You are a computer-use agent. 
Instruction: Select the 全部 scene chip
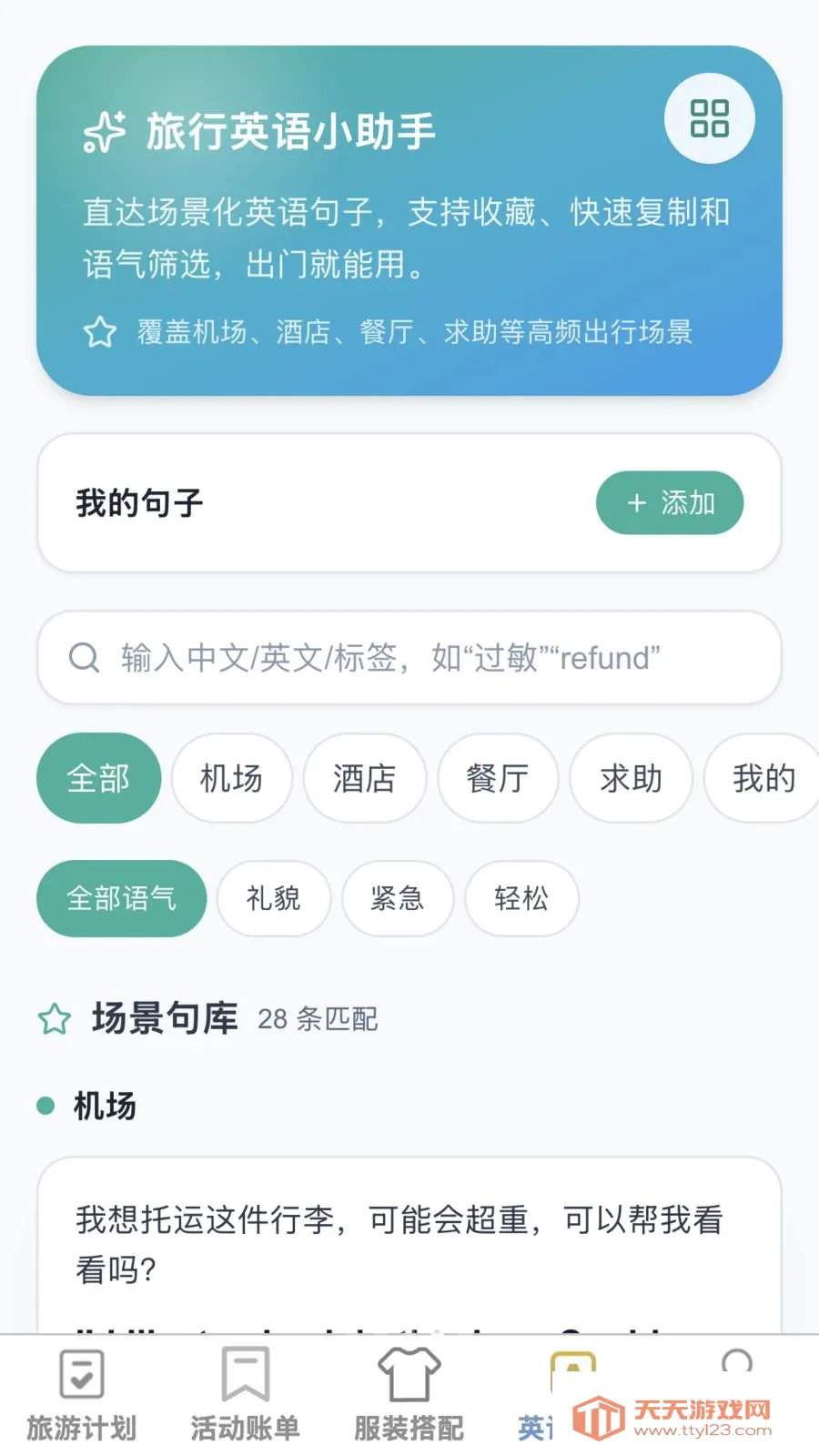[98, 778]
